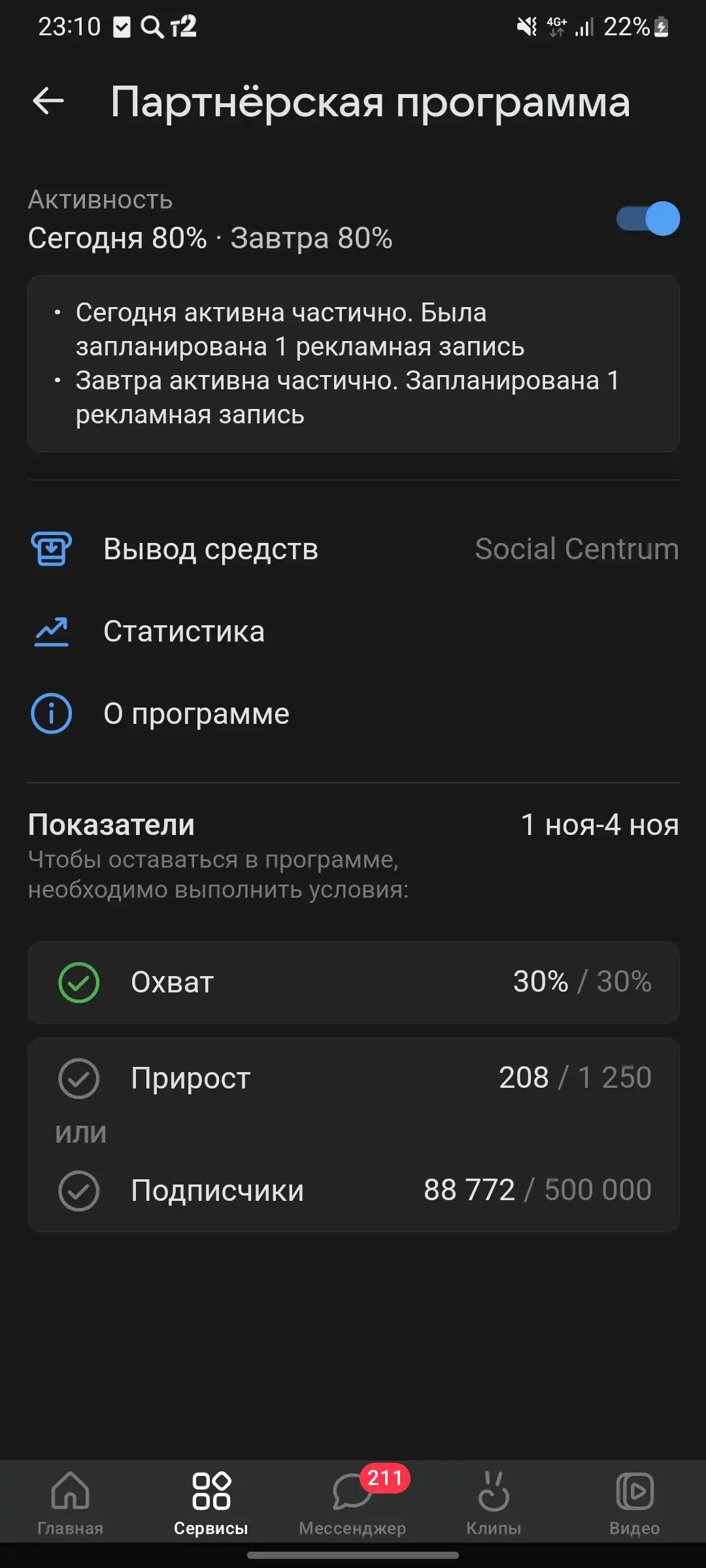Image resolution: width=706 pixels, height=1568 pixels.
Task: Open Вывод средств row
Action: tap(353, 549)
